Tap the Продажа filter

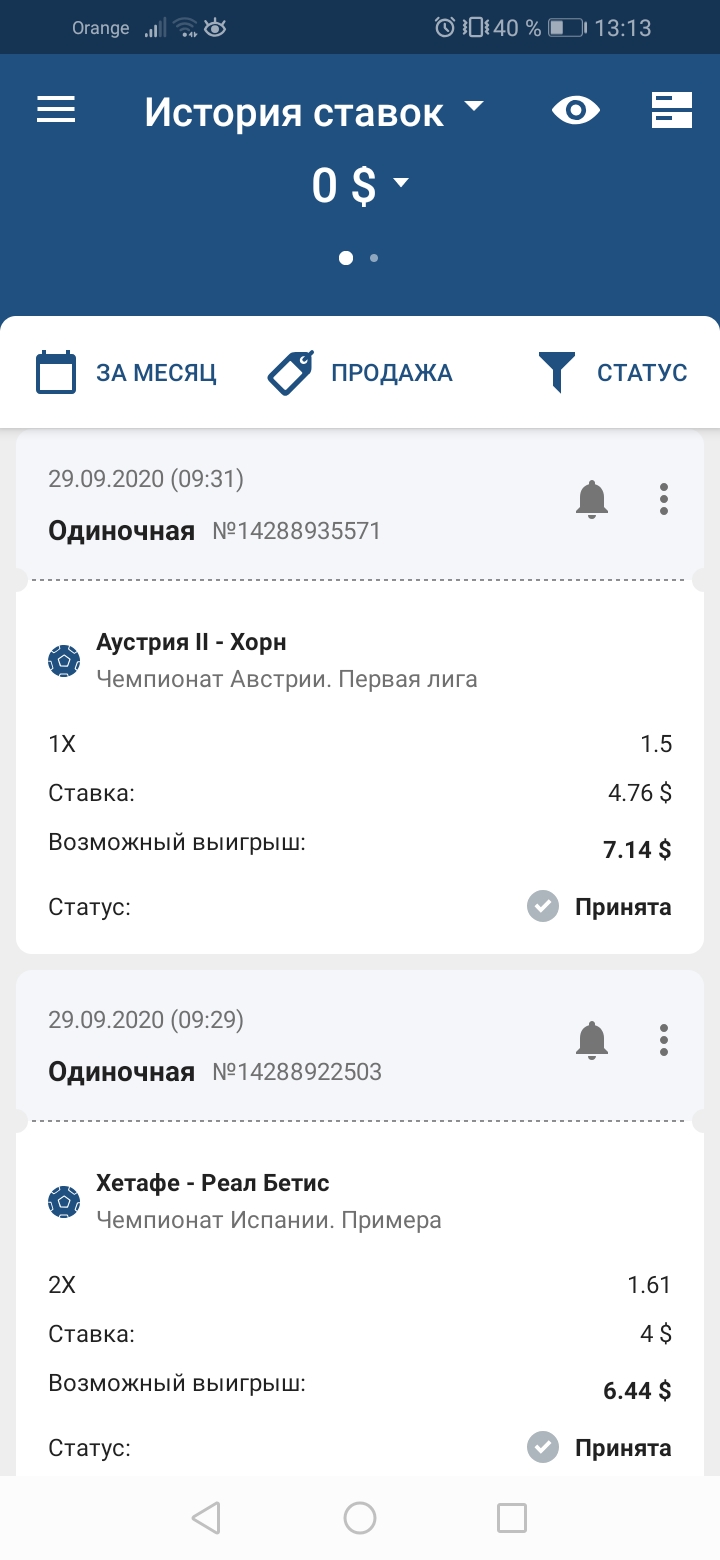(x=360, y=373)
